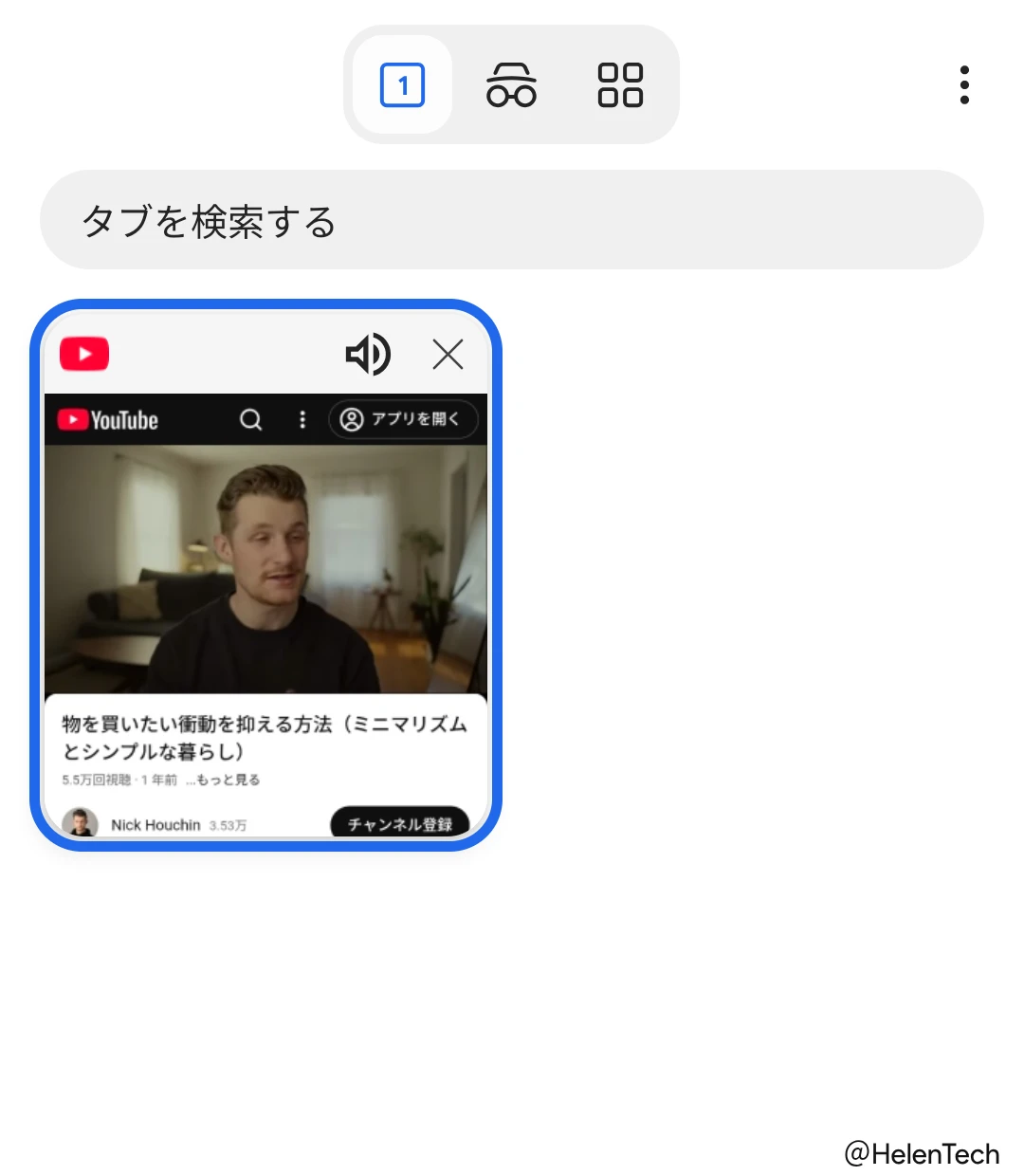Switch to the open tabs view
Image resolution: width=1024 pixels, height=1176 pixels.
(402, 85)
